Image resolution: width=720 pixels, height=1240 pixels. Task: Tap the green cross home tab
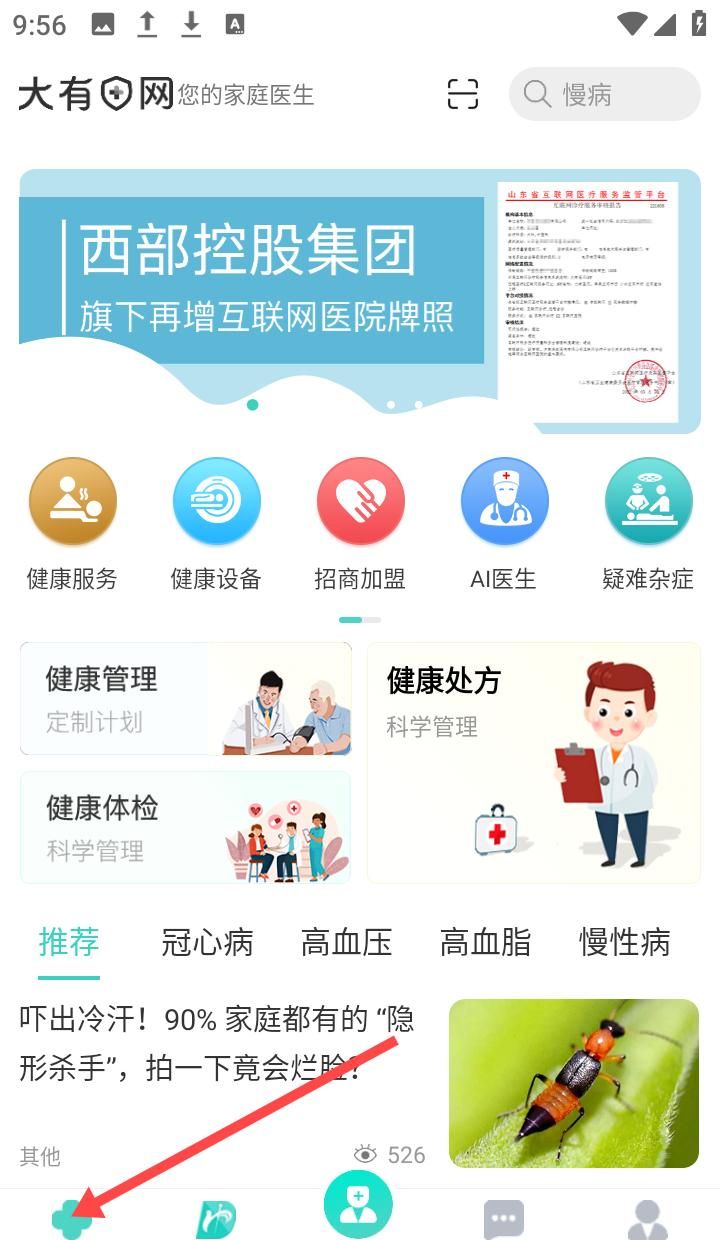72,1218
